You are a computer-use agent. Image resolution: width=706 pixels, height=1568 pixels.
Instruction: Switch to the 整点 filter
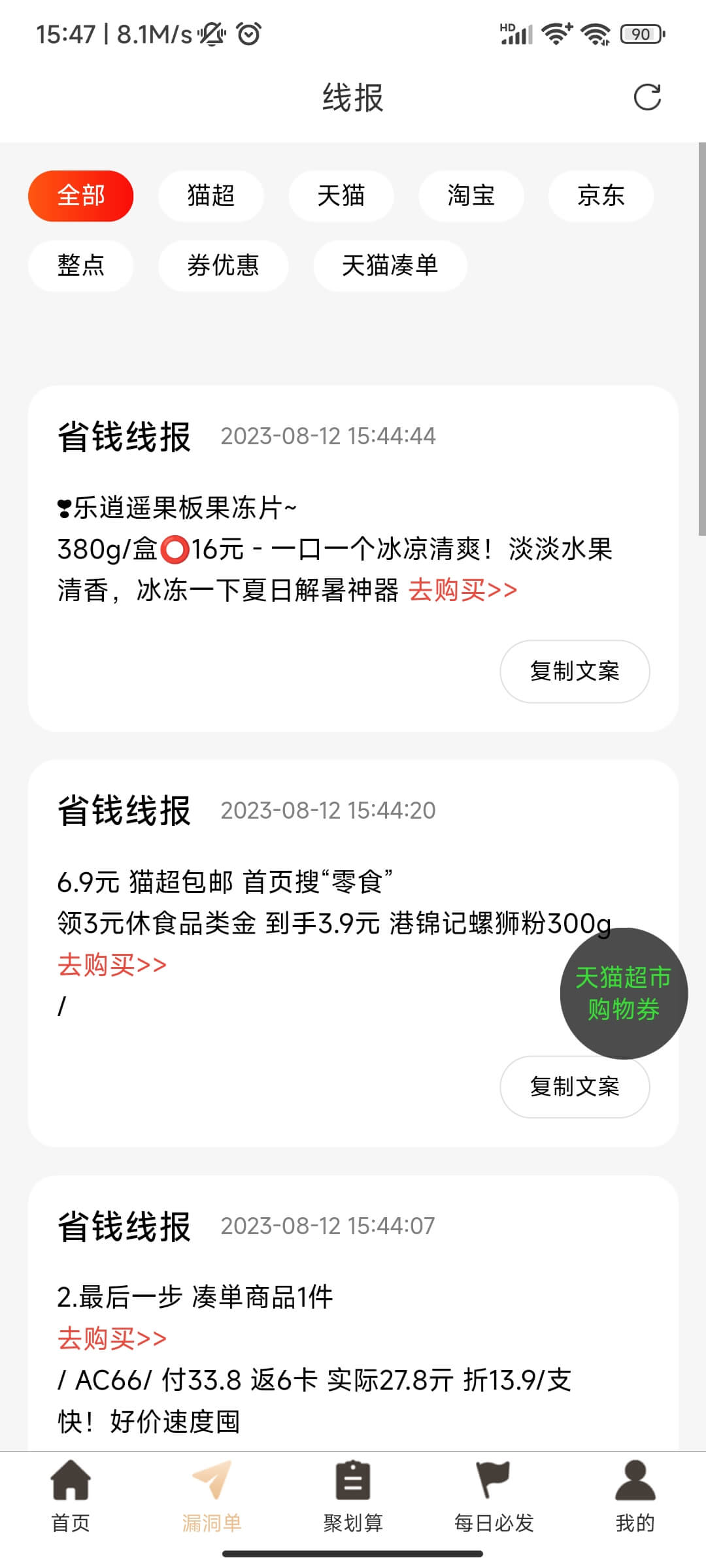pos(80,266)
